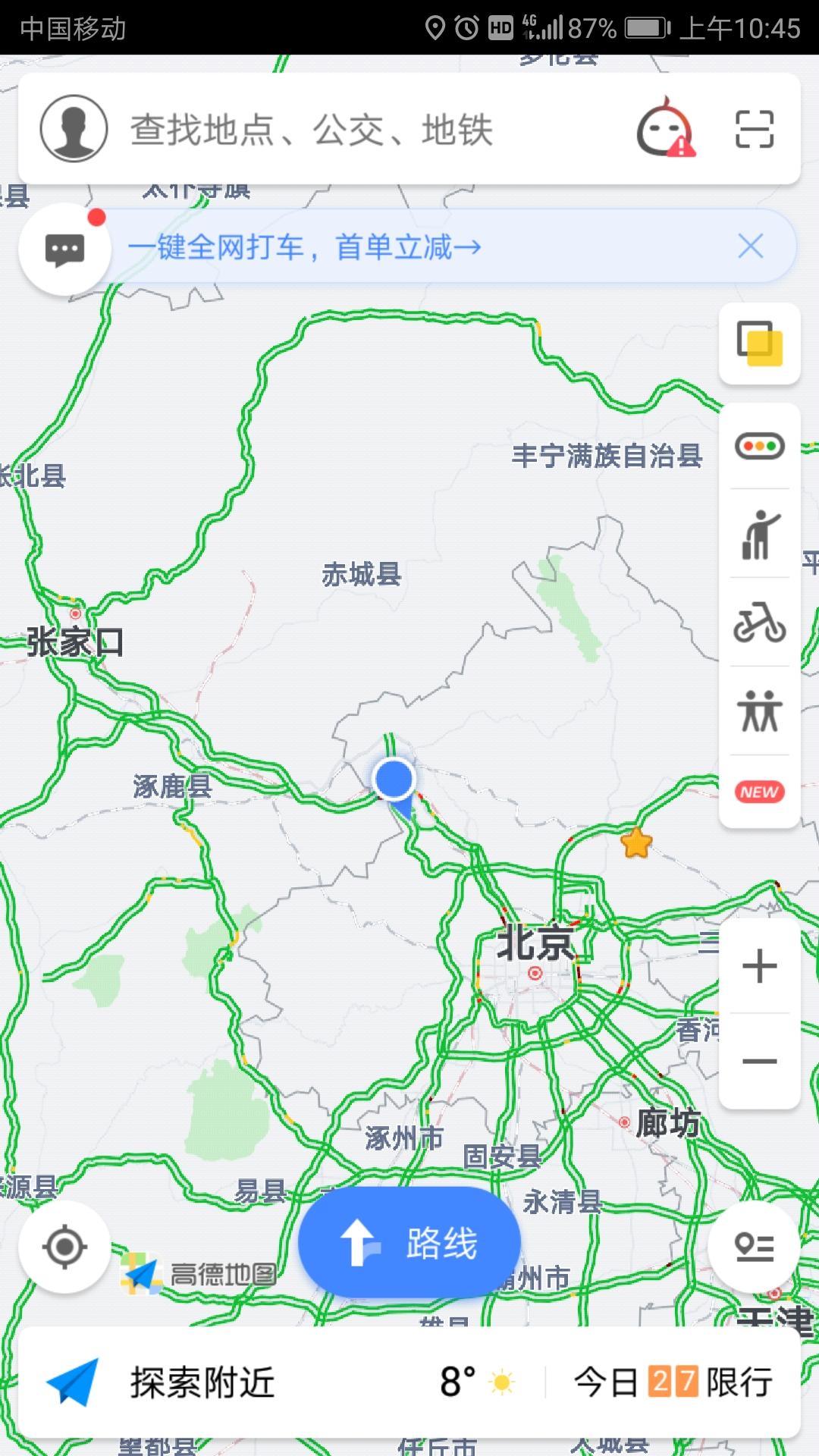This screenshot has height=1456, width=819.
Task: Zoom out the map with minus button
Action: pyautogui.click(x=759, y=1061)
